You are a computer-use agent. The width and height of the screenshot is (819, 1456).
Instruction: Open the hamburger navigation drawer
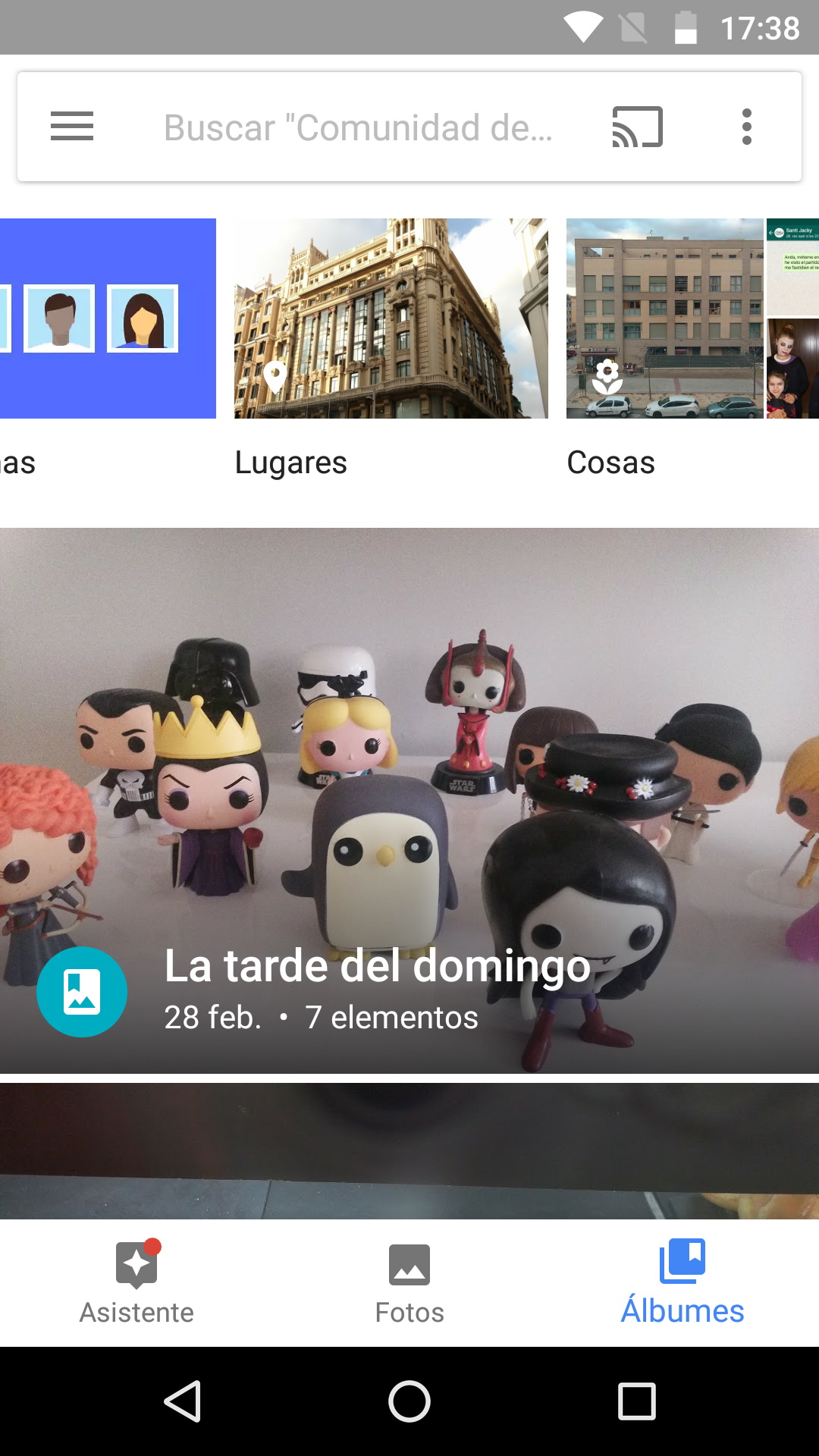click(72, 127)
